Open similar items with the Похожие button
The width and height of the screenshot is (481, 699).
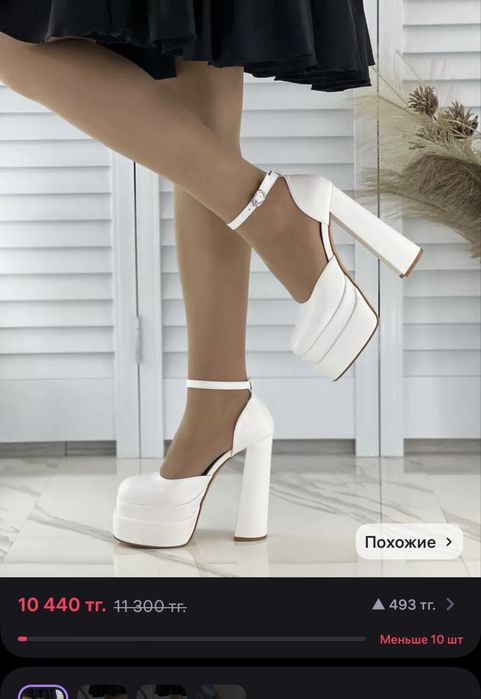pos(409,542)
